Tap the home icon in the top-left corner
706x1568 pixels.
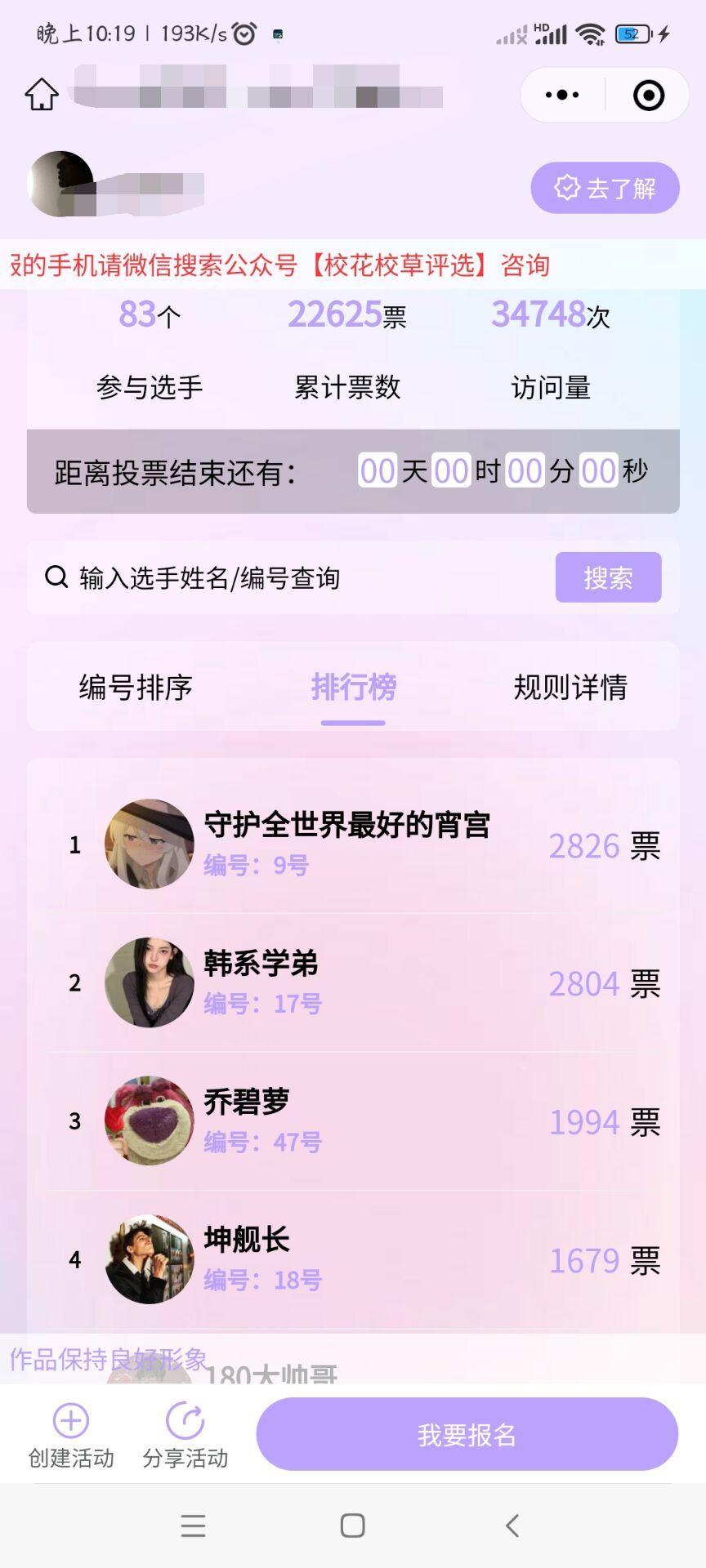(42, 95)
